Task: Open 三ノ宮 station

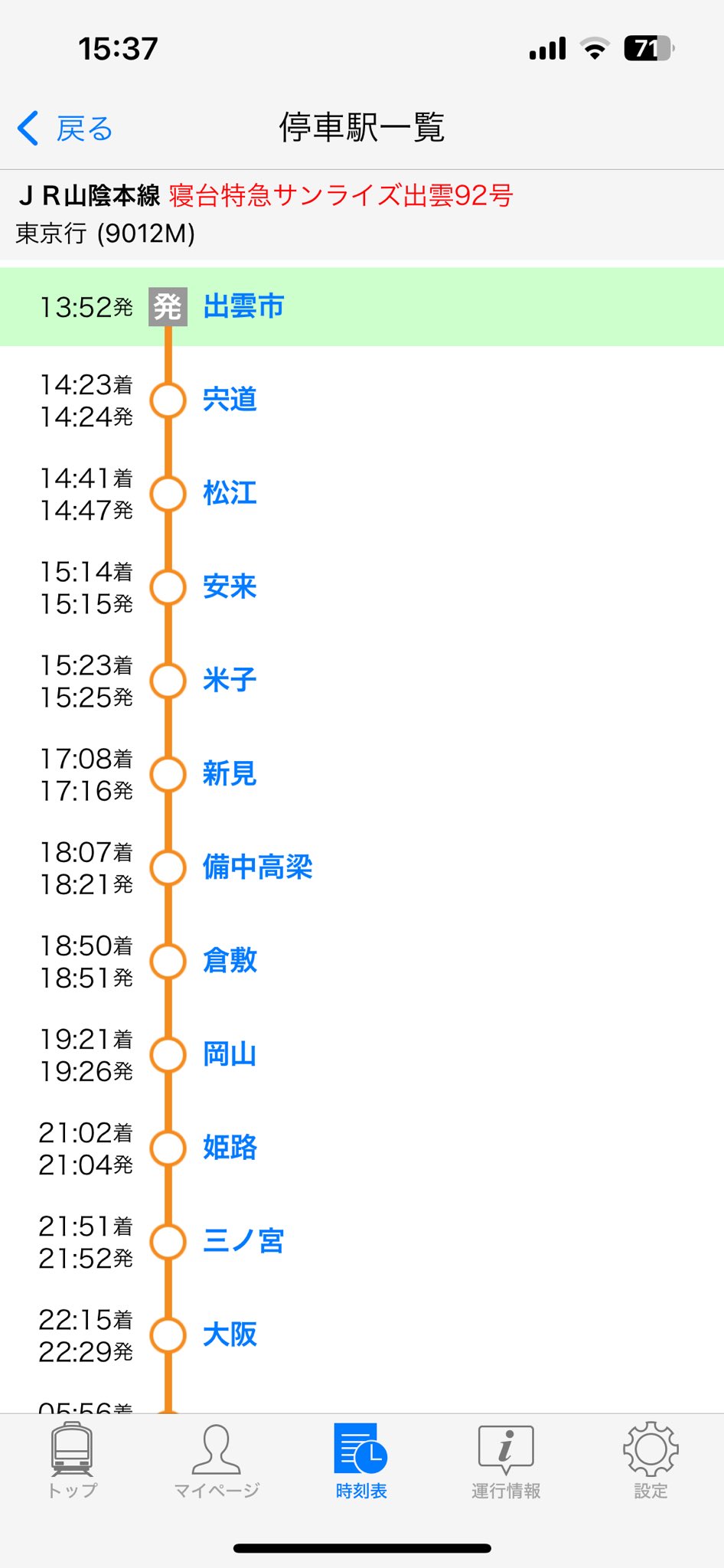Action: pos(243,1242)
